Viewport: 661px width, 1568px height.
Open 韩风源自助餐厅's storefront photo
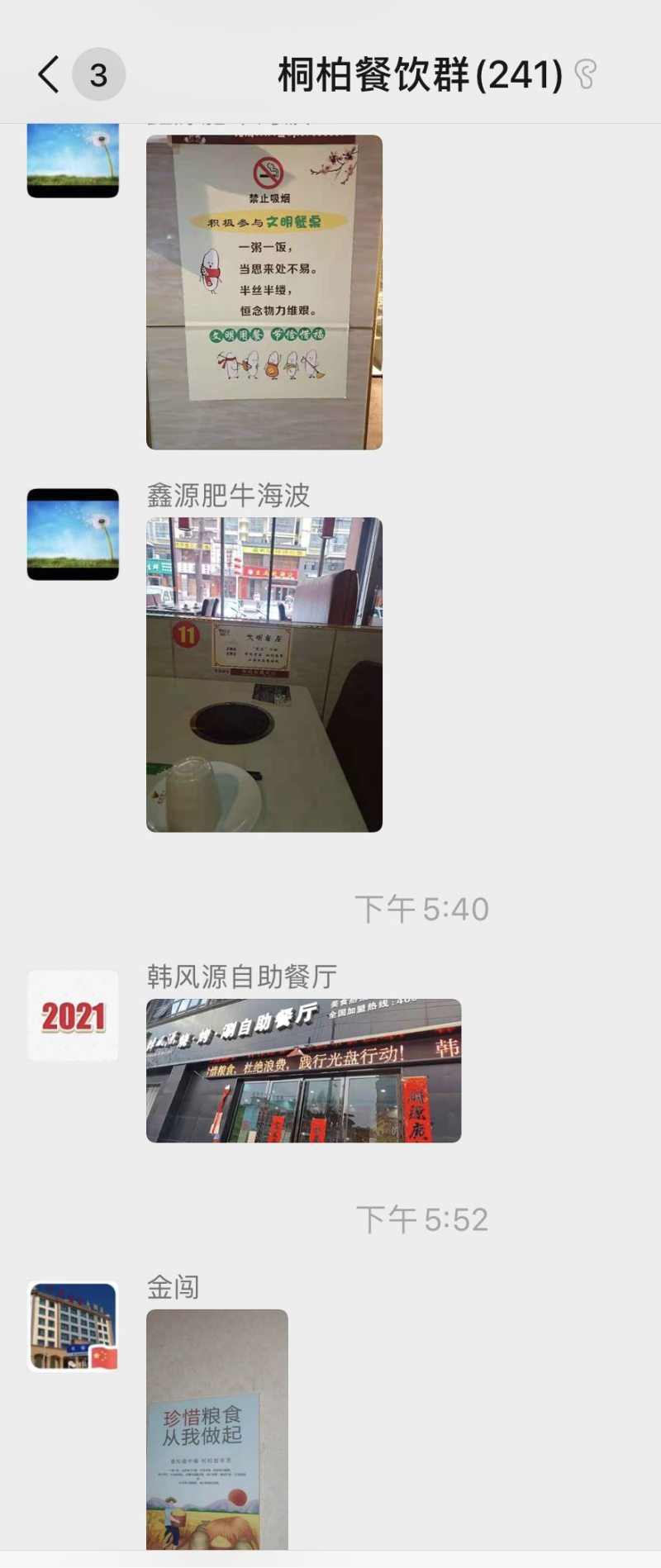tap(303, 1070)
